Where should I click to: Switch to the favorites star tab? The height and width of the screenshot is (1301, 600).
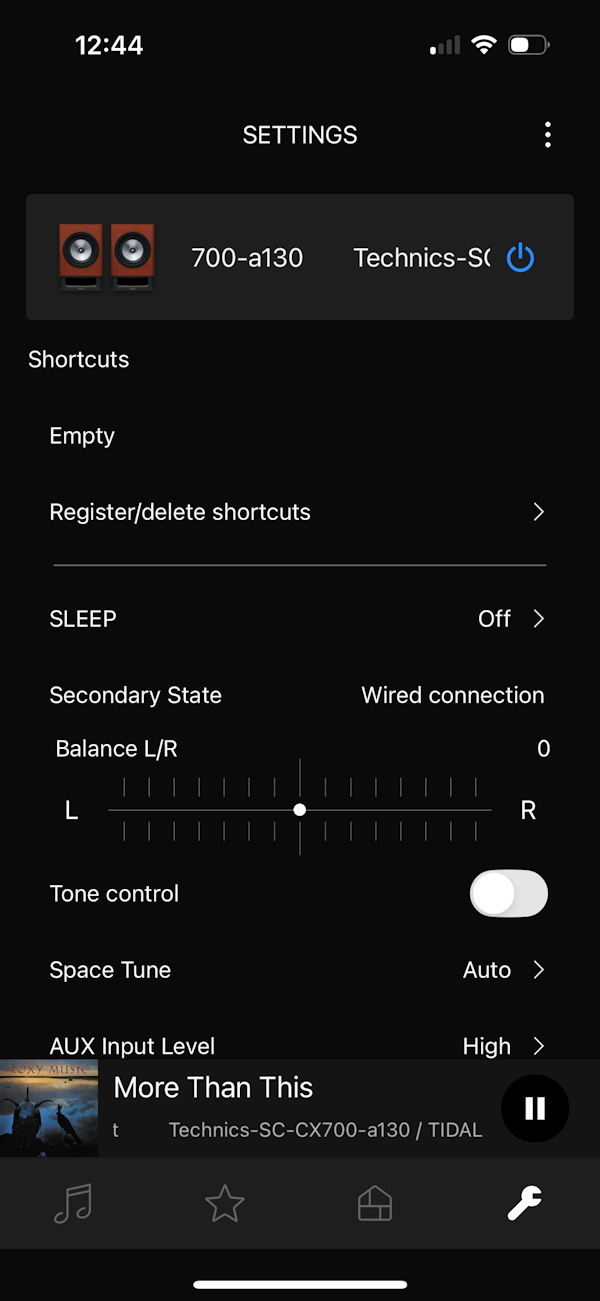coord(224,1204)
